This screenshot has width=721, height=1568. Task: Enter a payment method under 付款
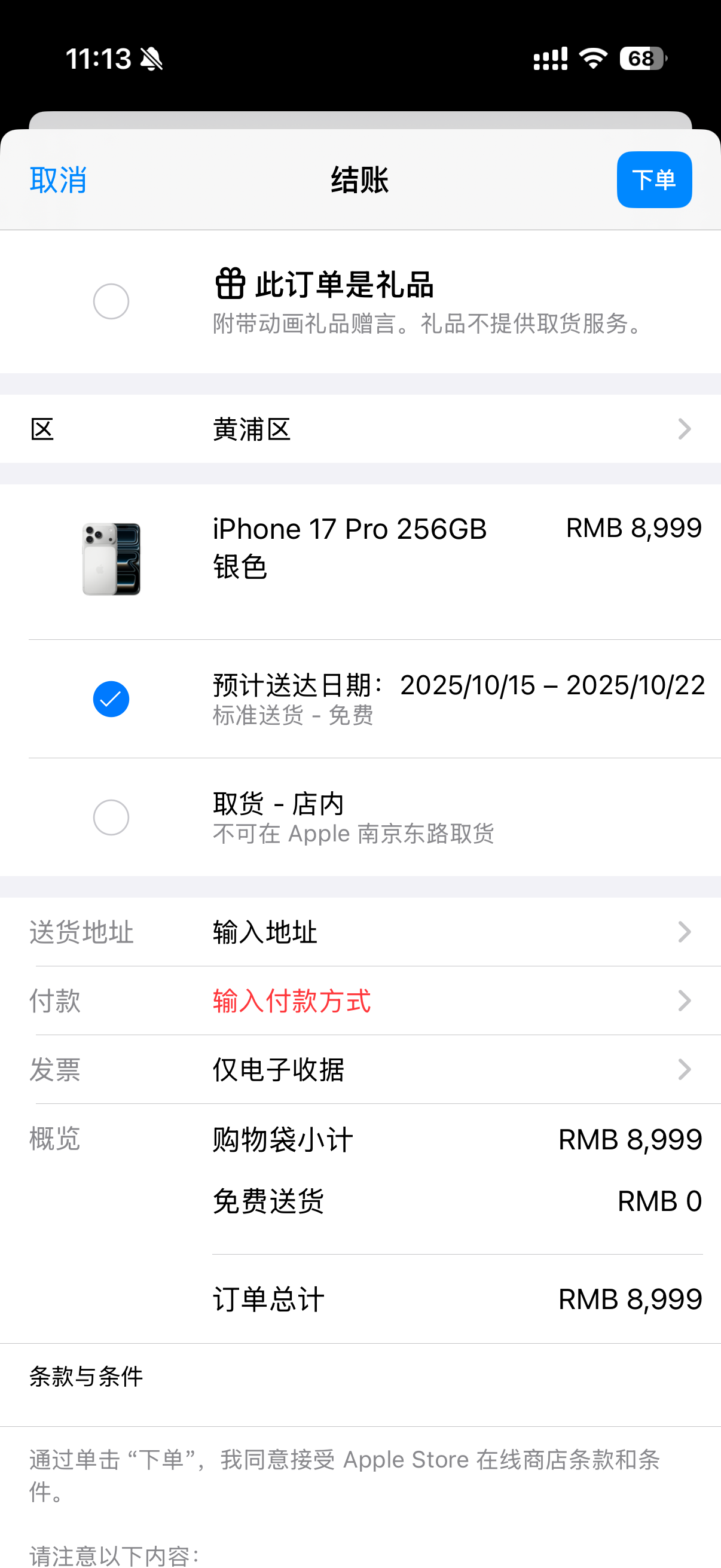click(x=360, y=1000)
